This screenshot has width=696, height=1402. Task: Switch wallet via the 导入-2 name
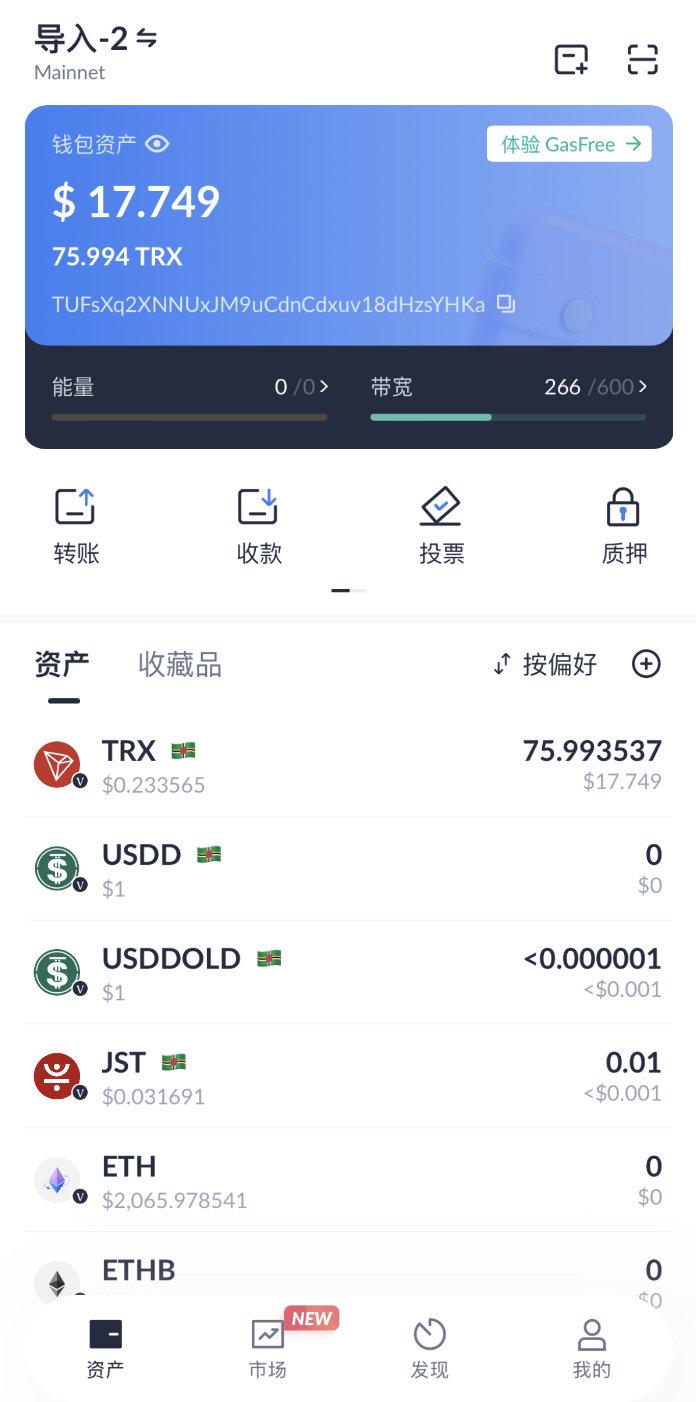coord(96,39)
